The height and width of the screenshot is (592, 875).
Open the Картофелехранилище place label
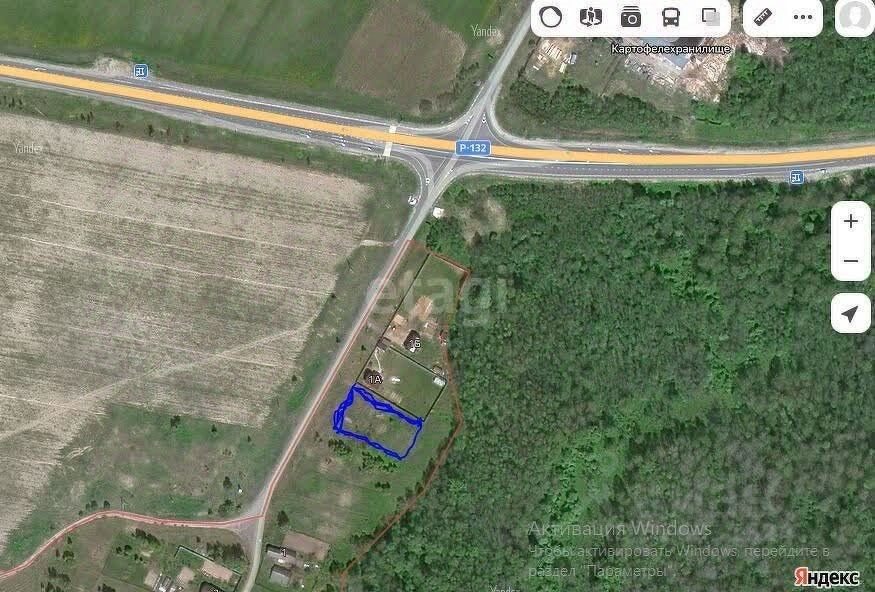671,48
